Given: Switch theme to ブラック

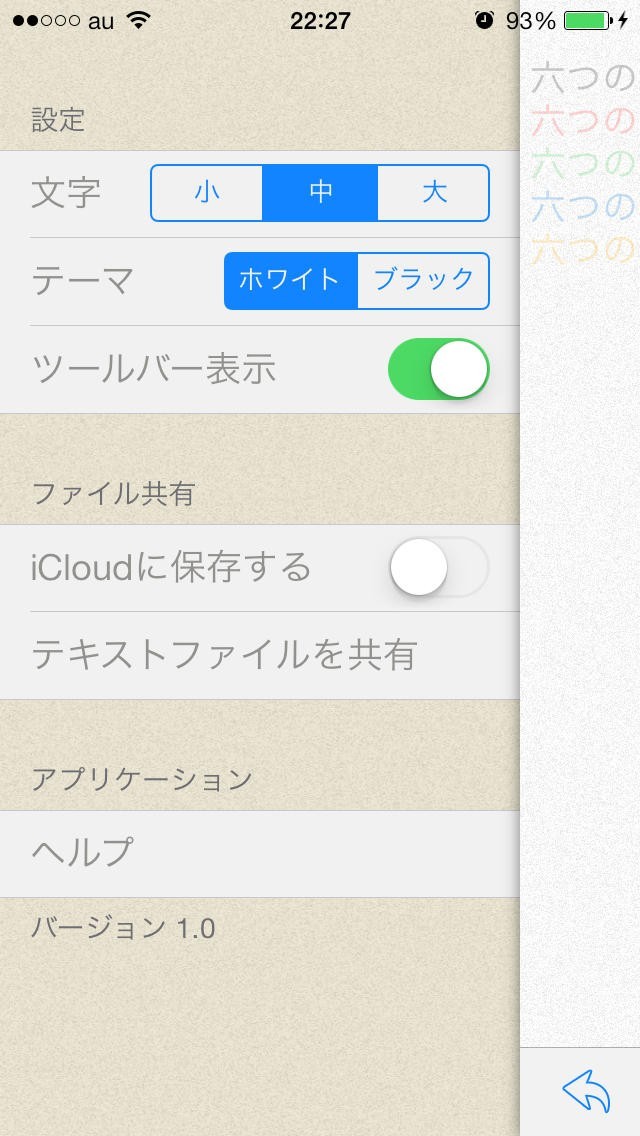Looking at the screenshot, I should [423, 280].
